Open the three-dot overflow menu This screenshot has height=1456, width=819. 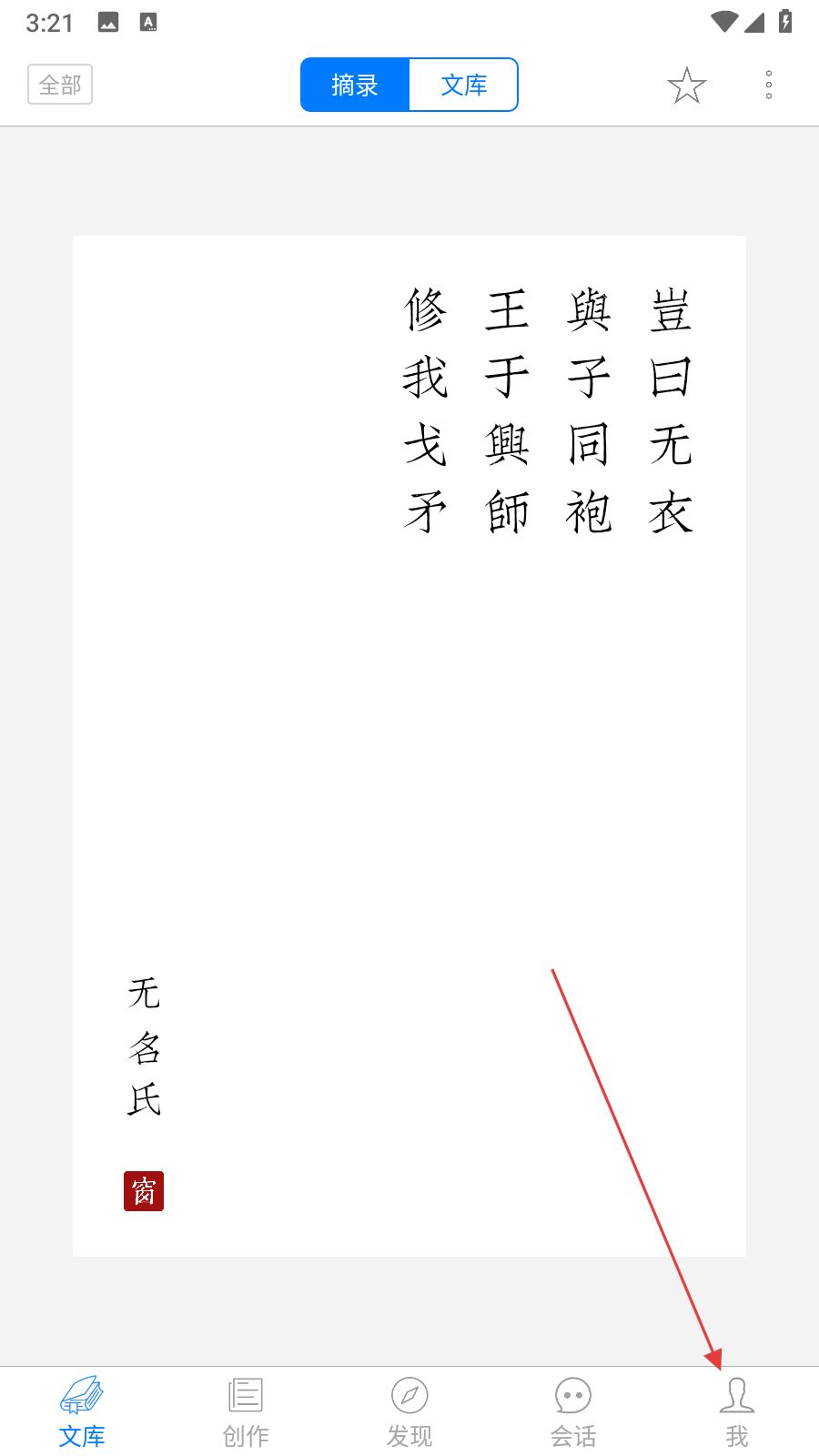[769, 85]
